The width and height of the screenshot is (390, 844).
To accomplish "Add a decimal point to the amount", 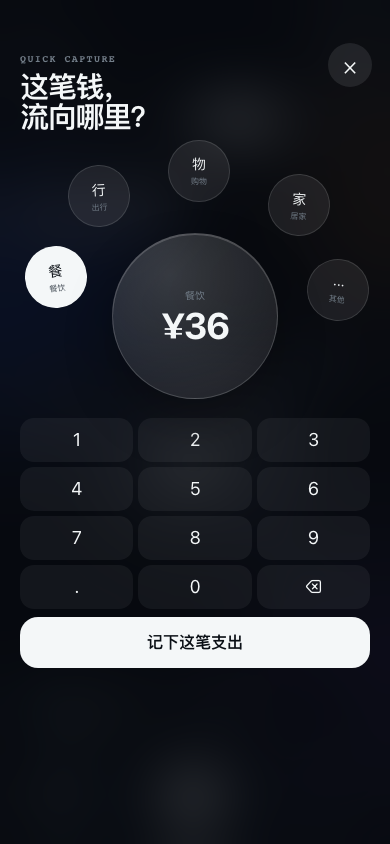I will click(76, 587).
